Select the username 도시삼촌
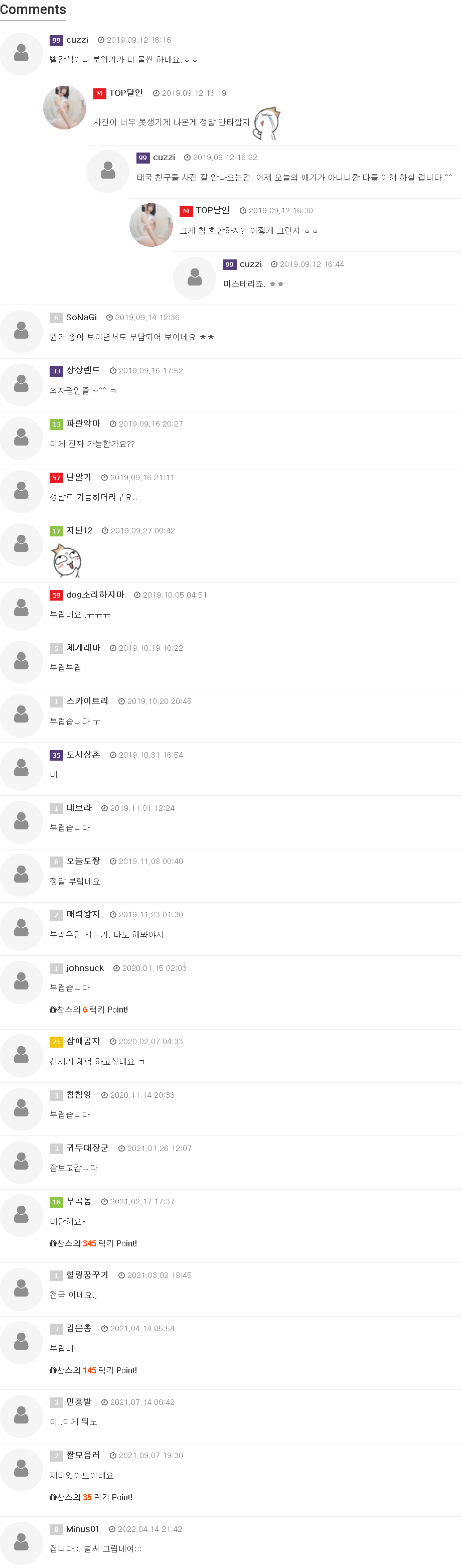The height and width of the screenshot is (1568, 462). [83, 755]
